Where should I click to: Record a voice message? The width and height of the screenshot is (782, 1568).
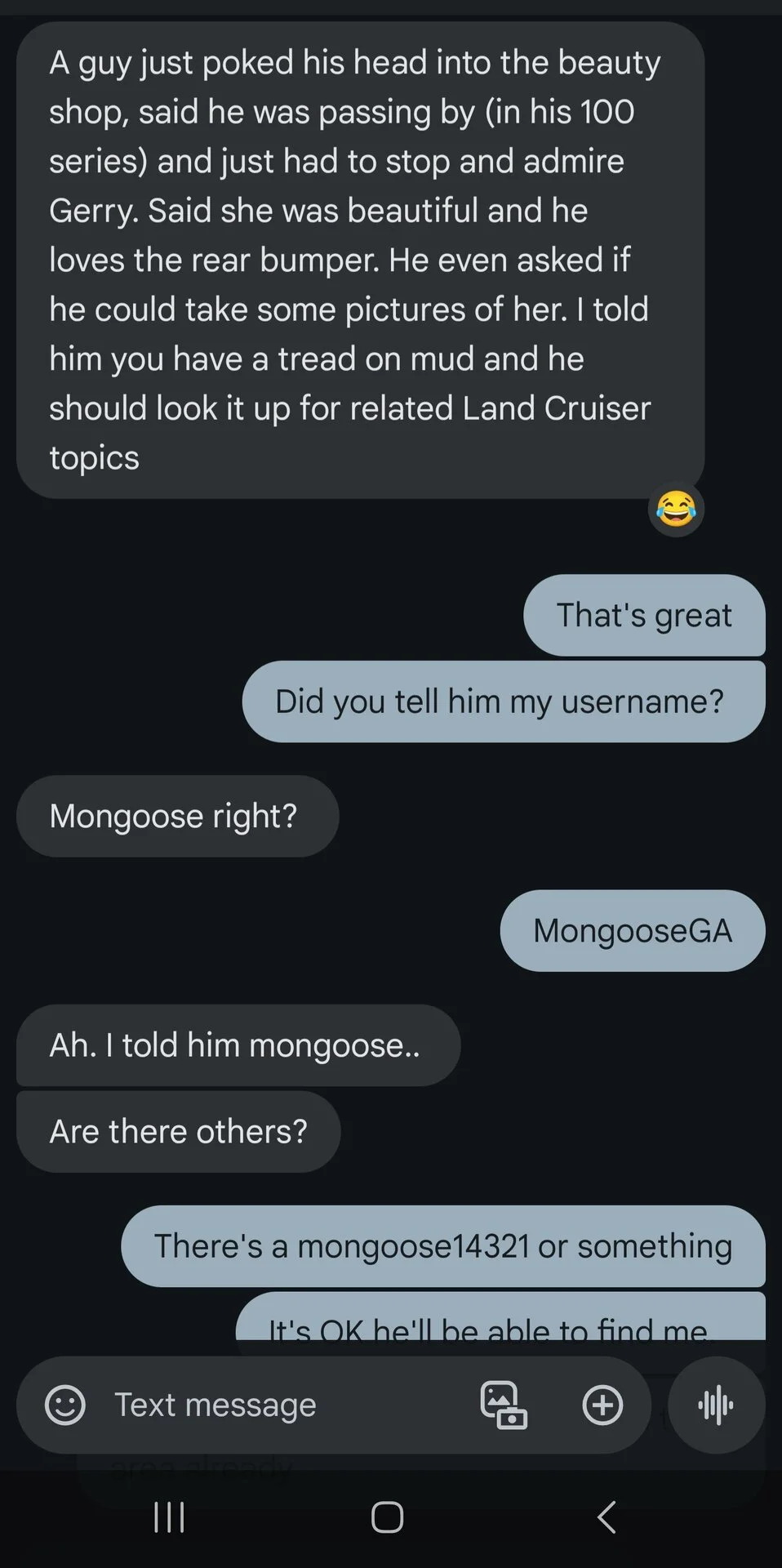(x=716, y=1405)
